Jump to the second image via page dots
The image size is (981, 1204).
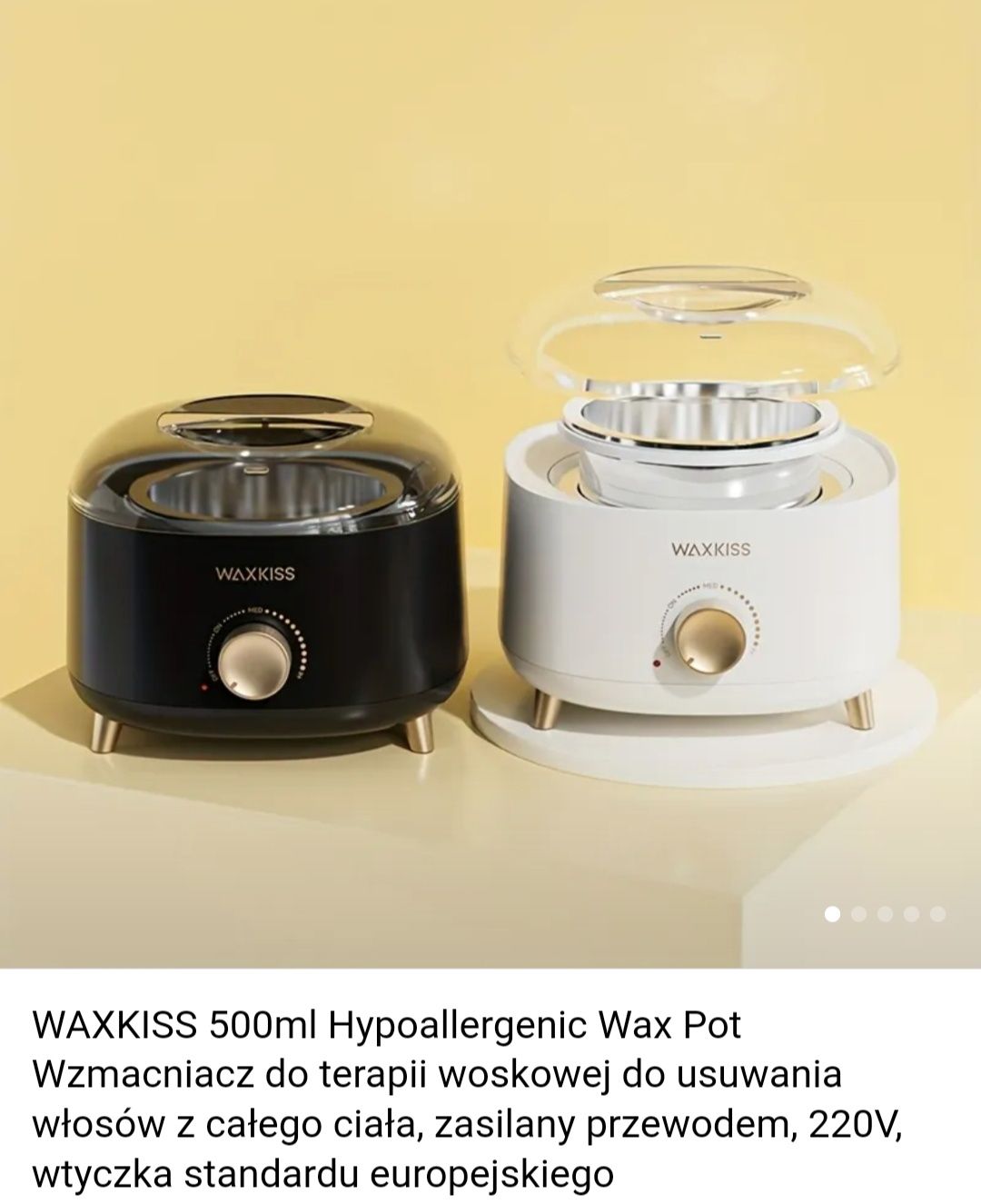pos(859,914)
